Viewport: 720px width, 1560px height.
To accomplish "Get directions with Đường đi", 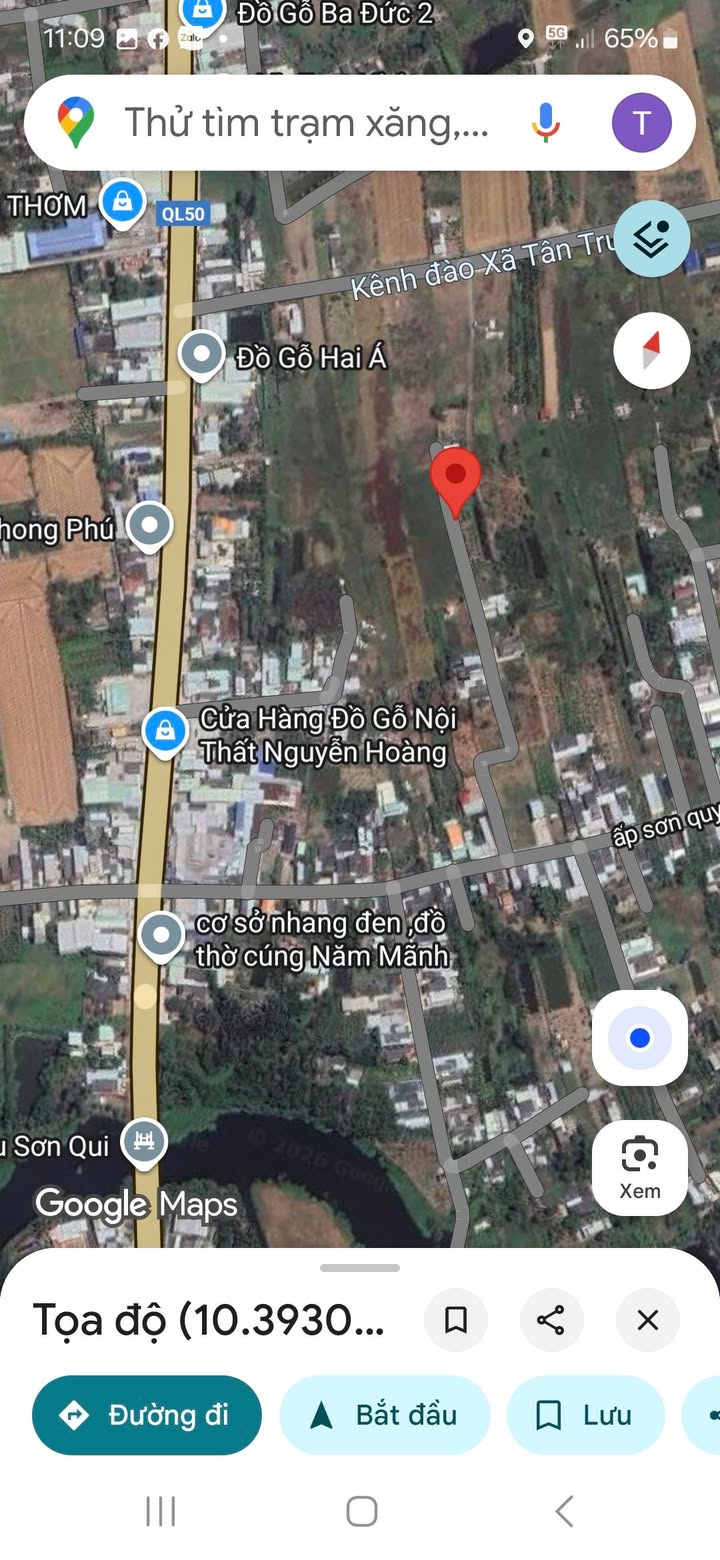I will pyautogui.click(x=147, y=1415).
